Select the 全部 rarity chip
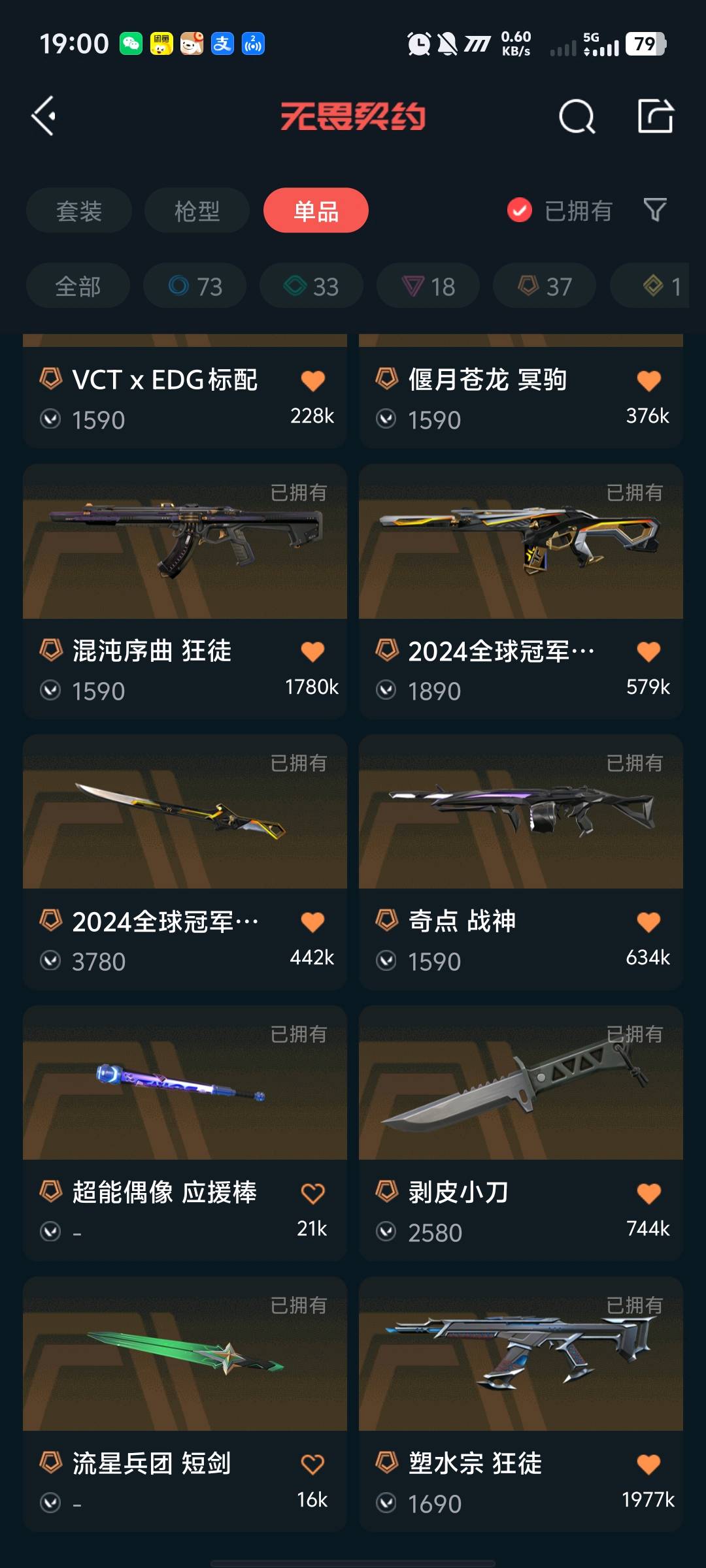The width and height of the screenshot is (706, 1568). pyautogui.click(x=78, y=286)
